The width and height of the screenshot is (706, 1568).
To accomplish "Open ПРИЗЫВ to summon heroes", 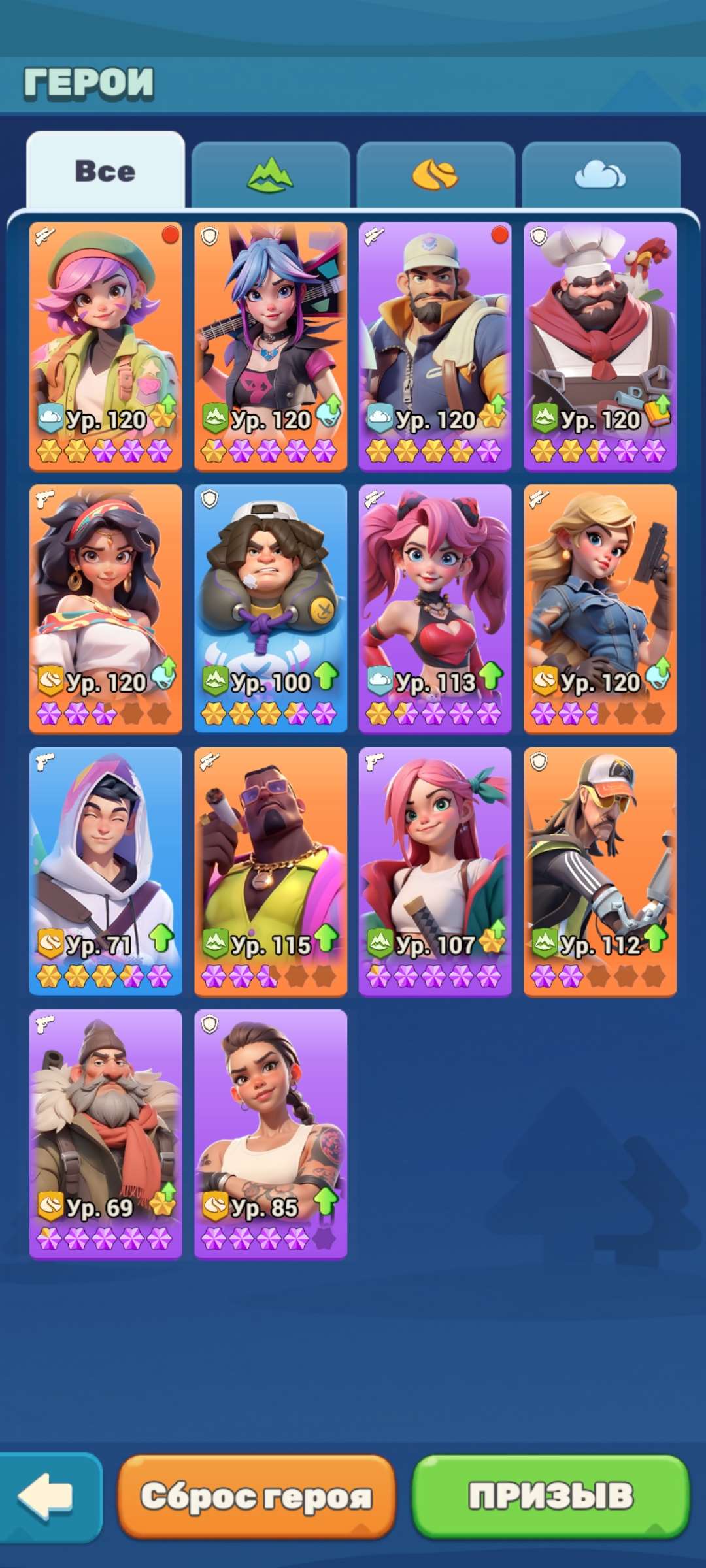I will [x=551, y=1496].
